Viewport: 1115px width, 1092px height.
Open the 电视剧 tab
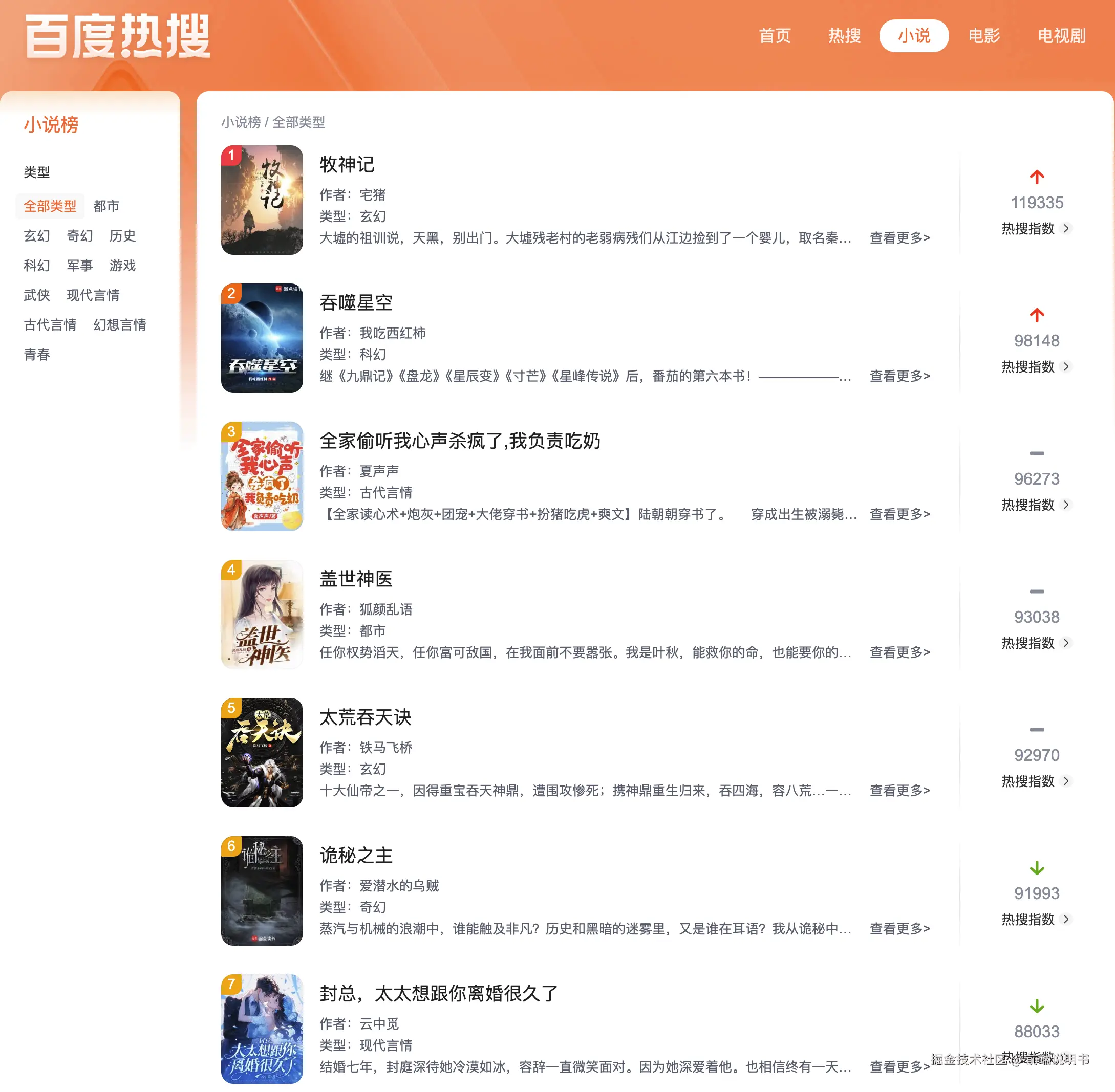(1061, 35)
